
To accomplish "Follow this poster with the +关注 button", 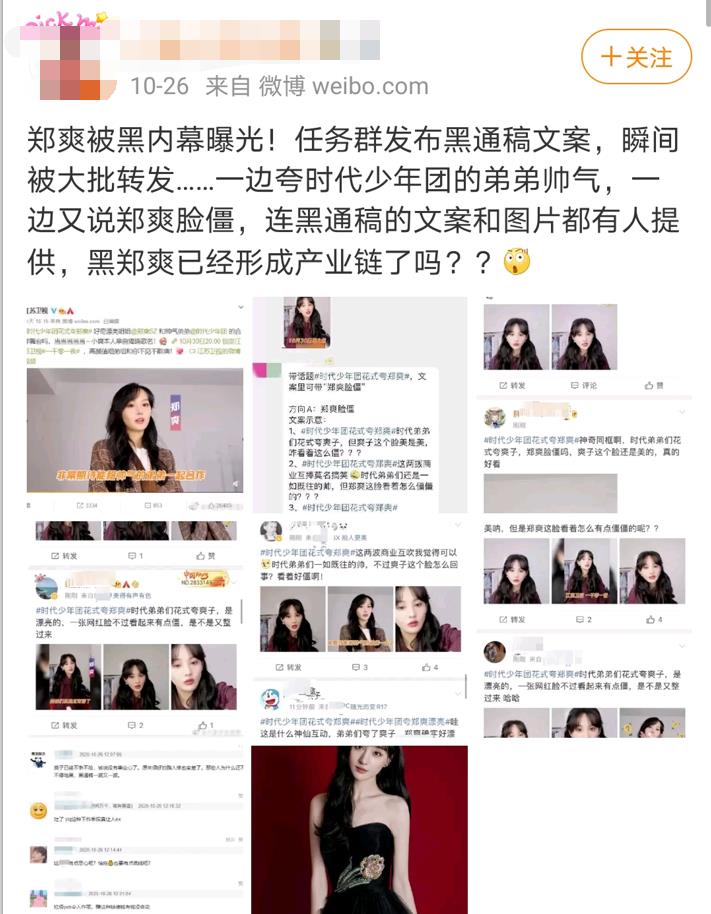I will tap(636, 57).
